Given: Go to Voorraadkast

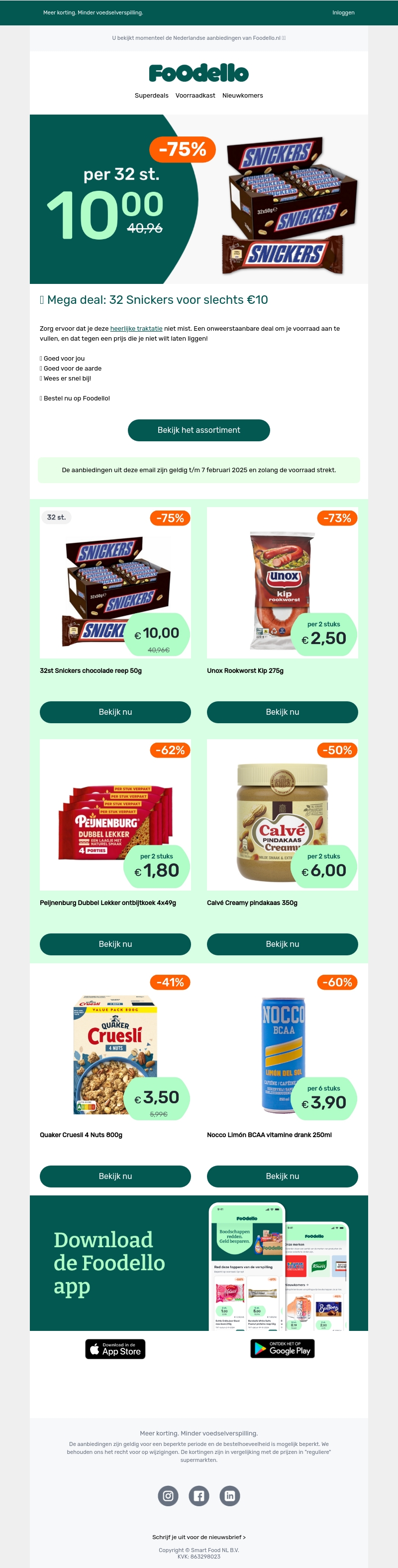Looking at the screenshot, I should [x=195, y=96].
